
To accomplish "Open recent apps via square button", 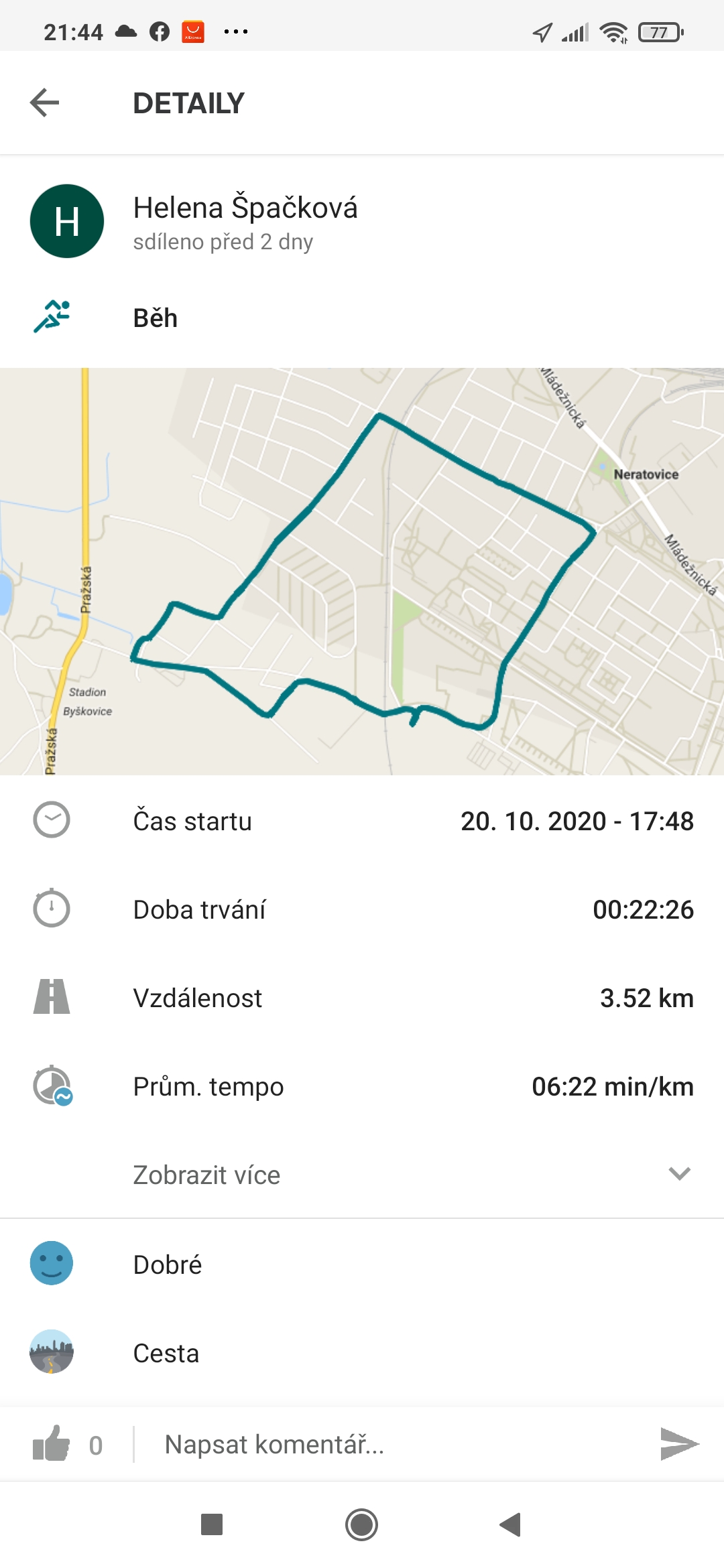I will pyautogui.click(x=212, y=1525).
